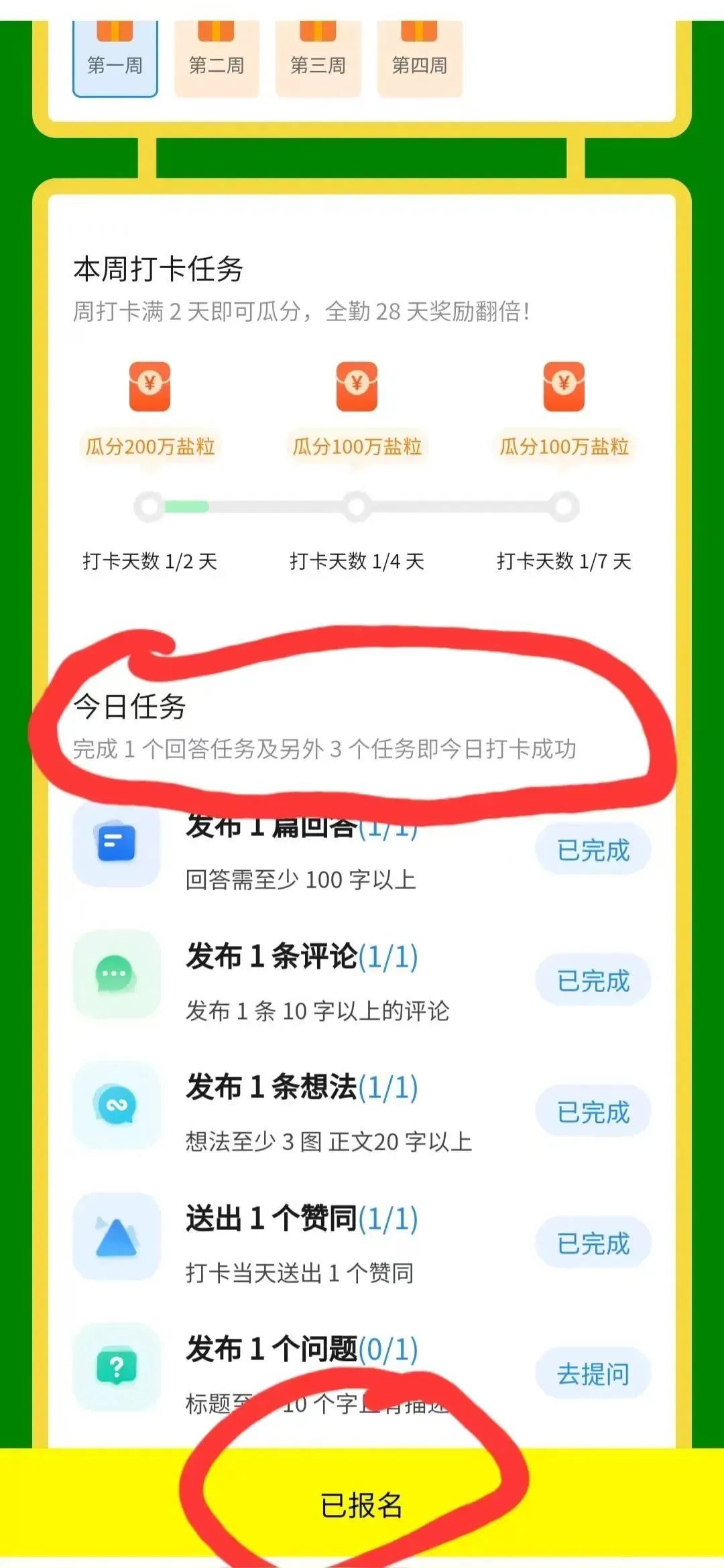Tap 已完成 next to 发布1篇回答

593,850
